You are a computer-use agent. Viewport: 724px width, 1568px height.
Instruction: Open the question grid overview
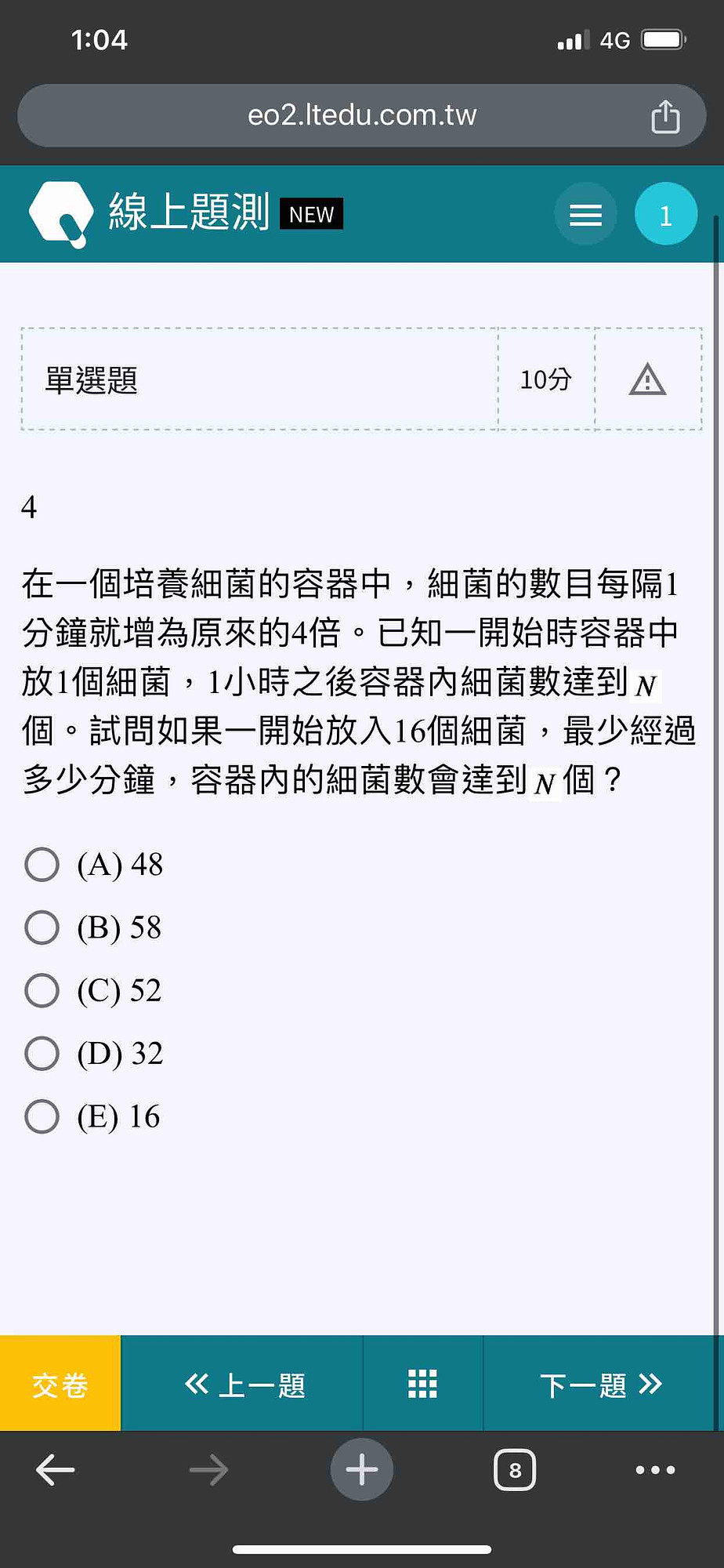click(423, 1384)
